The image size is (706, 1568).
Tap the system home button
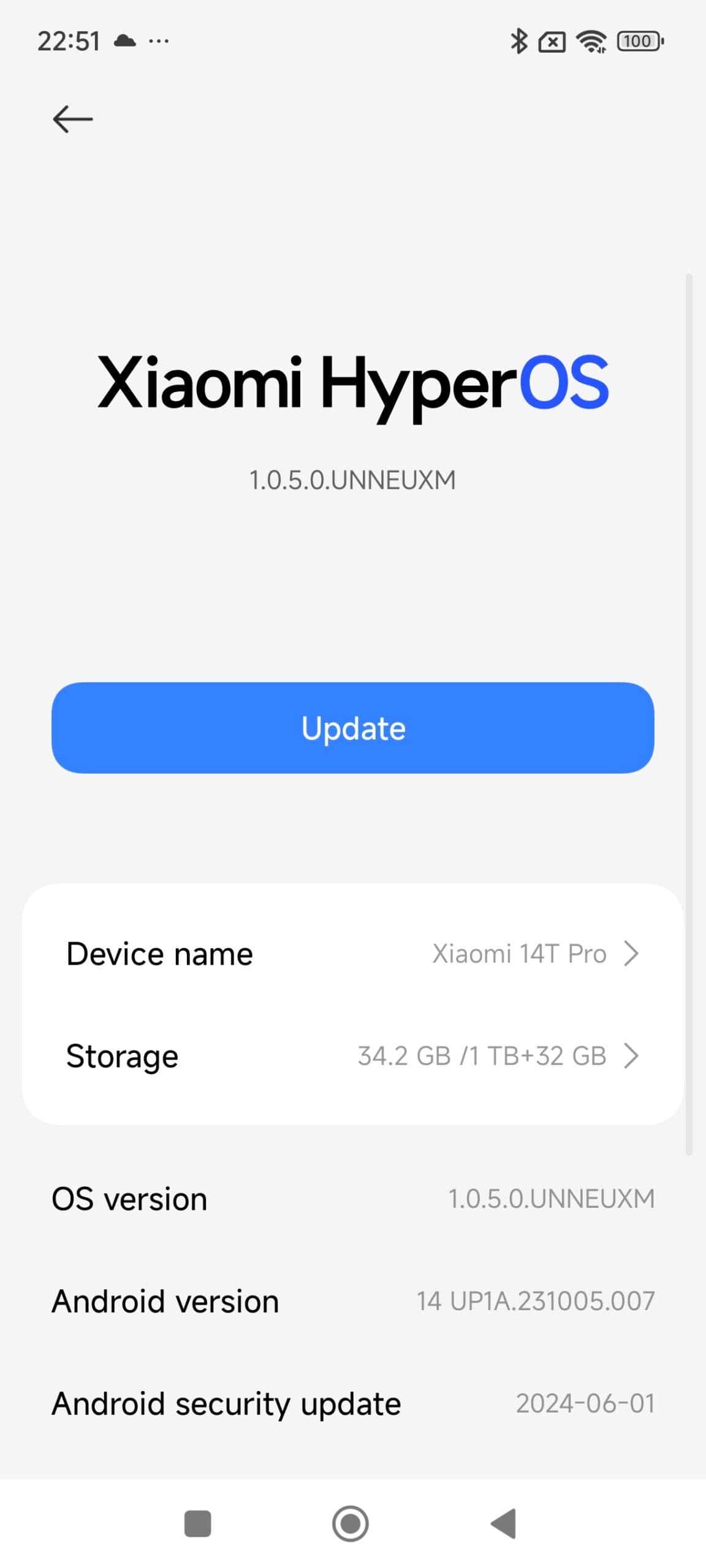[x=351, y=1523]
